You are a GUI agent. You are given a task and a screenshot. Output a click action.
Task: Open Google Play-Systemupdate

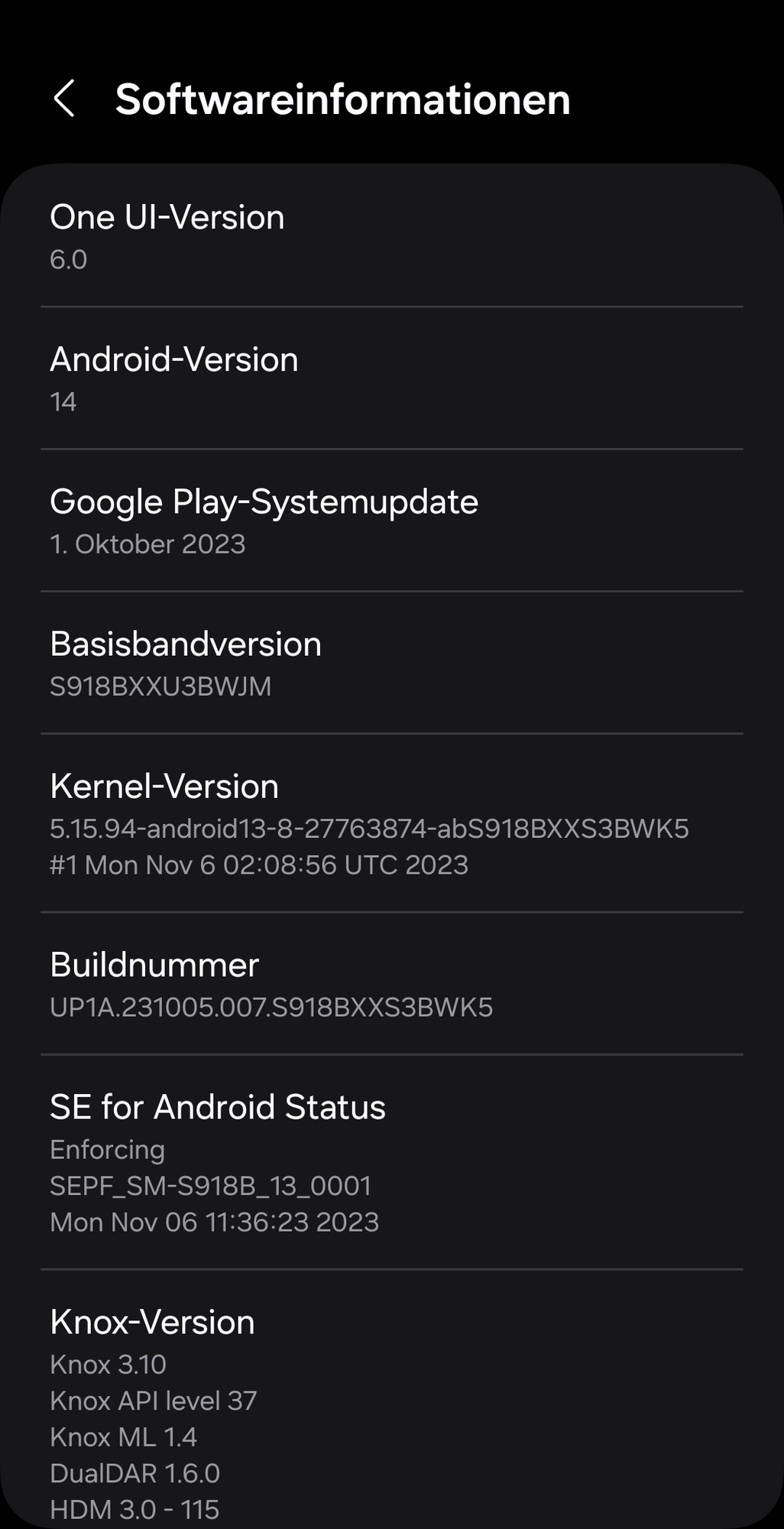coord(391,521)
